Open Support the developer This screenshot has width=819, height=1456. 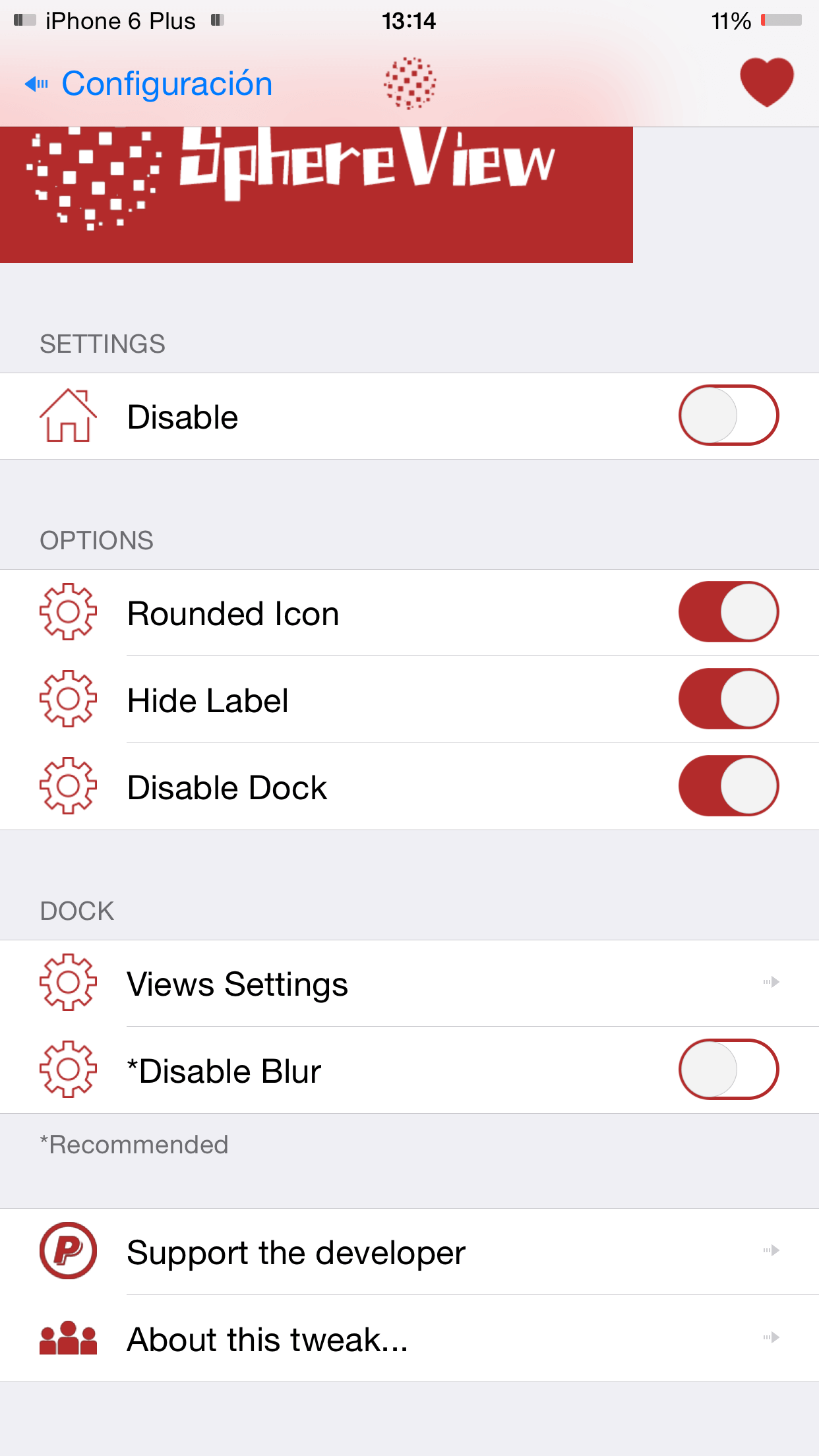click(409, 1252)
